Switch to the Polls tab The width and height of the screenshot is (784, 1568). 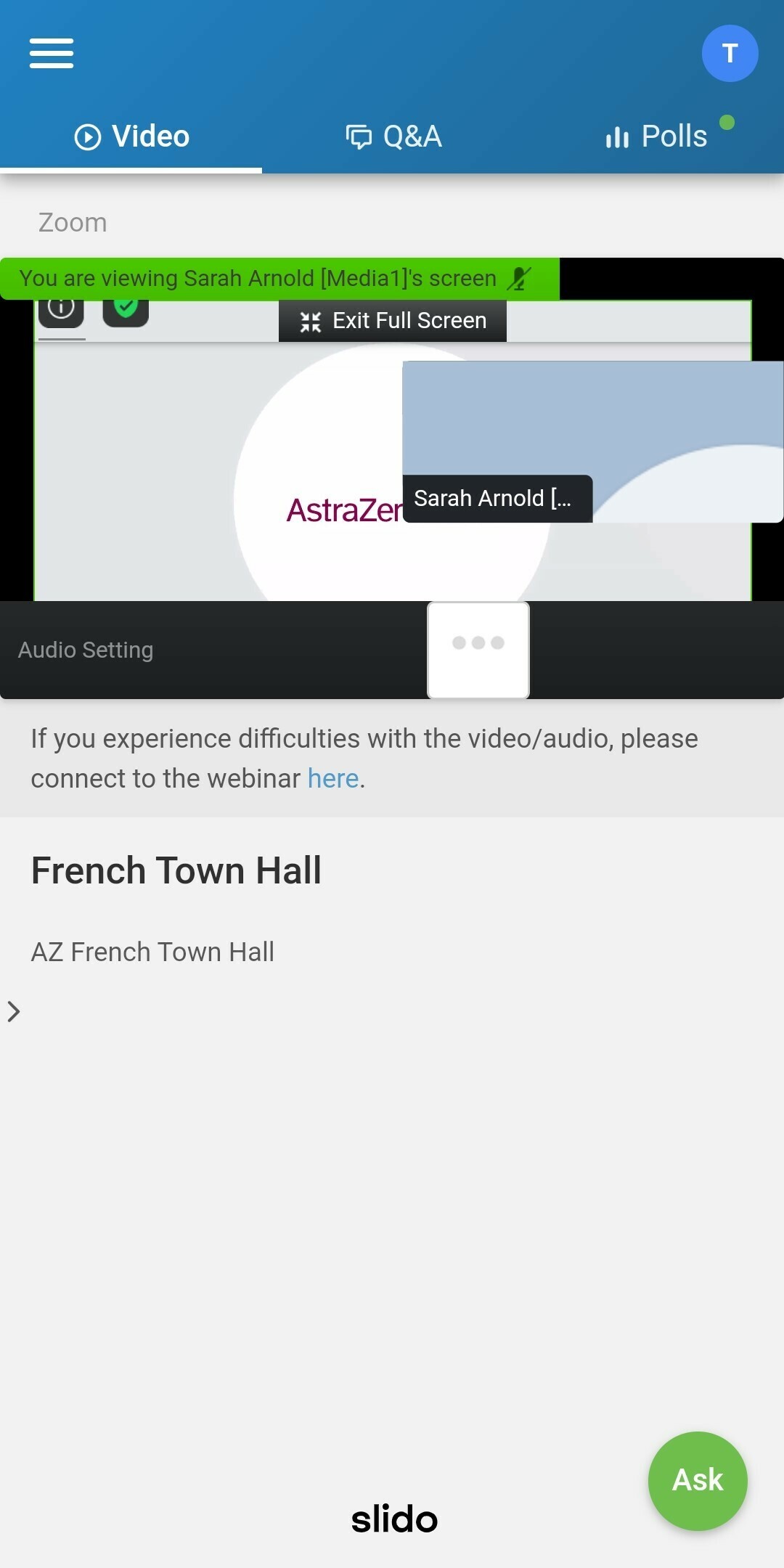point(656,136)
